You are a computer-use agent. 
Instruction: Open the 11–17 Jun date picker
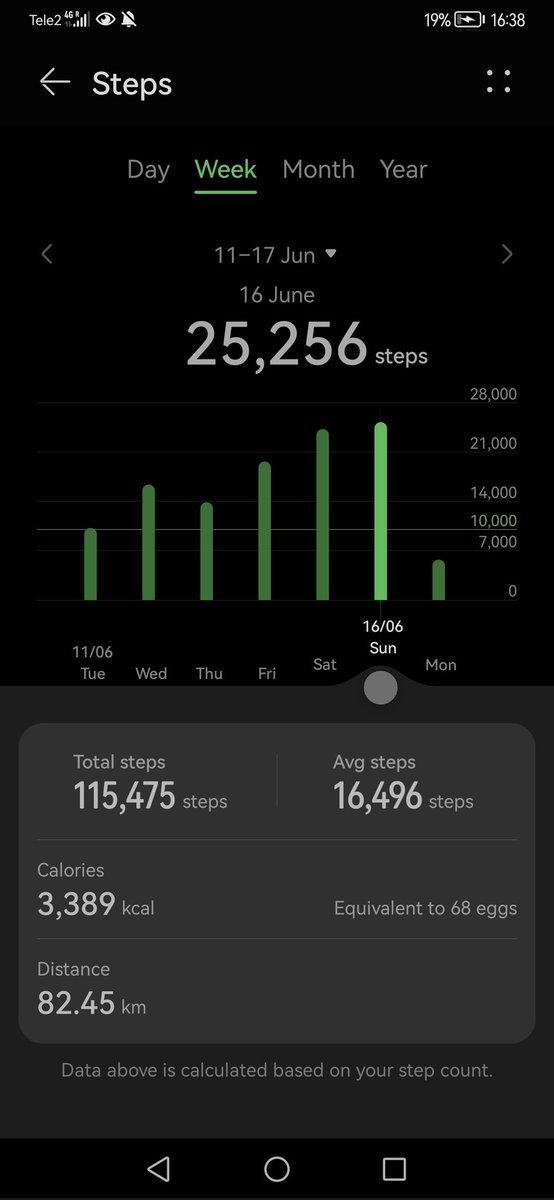point(275,255)
